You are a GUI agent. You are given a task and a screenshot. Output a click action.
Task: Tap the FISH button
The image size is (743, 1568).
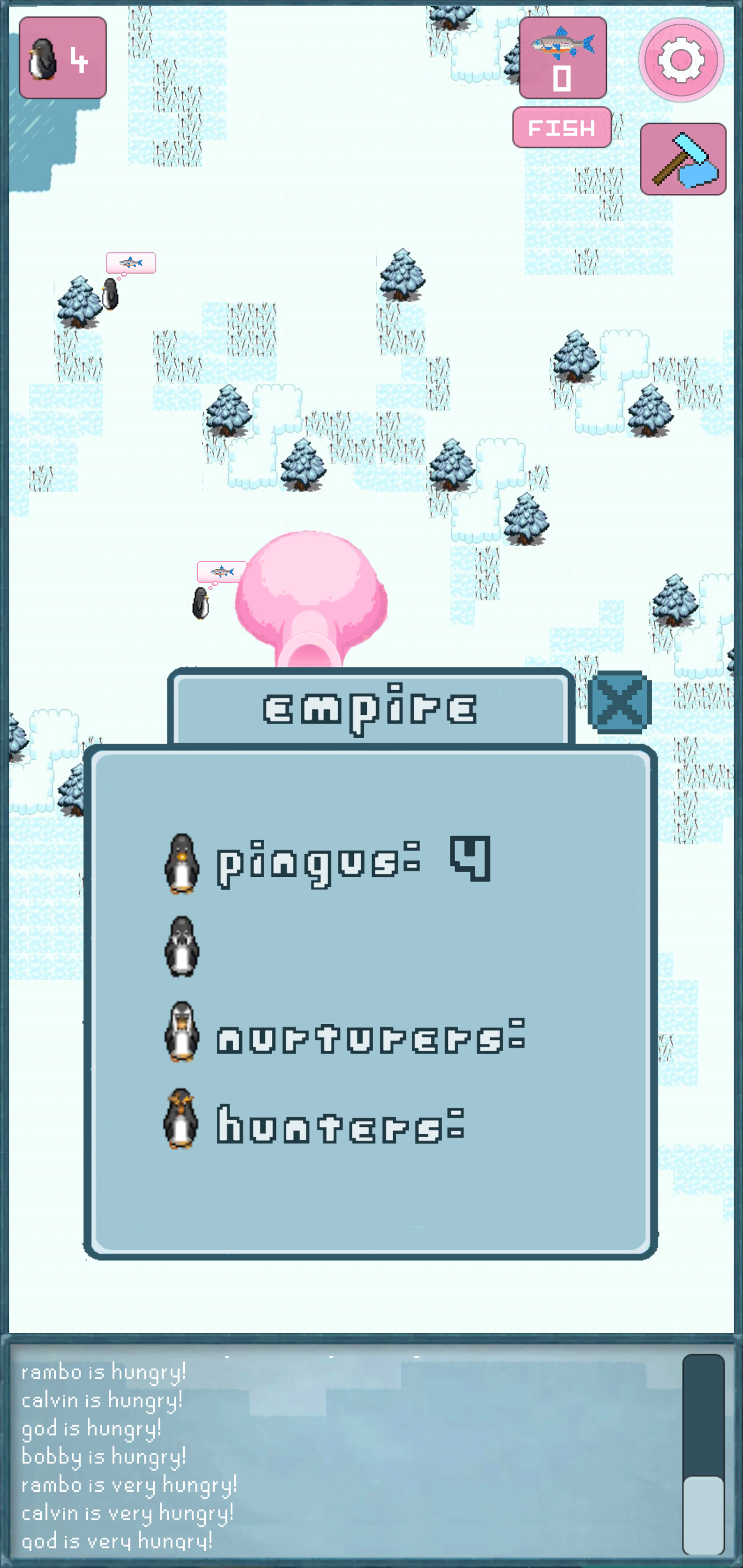[x=561, y=127]
